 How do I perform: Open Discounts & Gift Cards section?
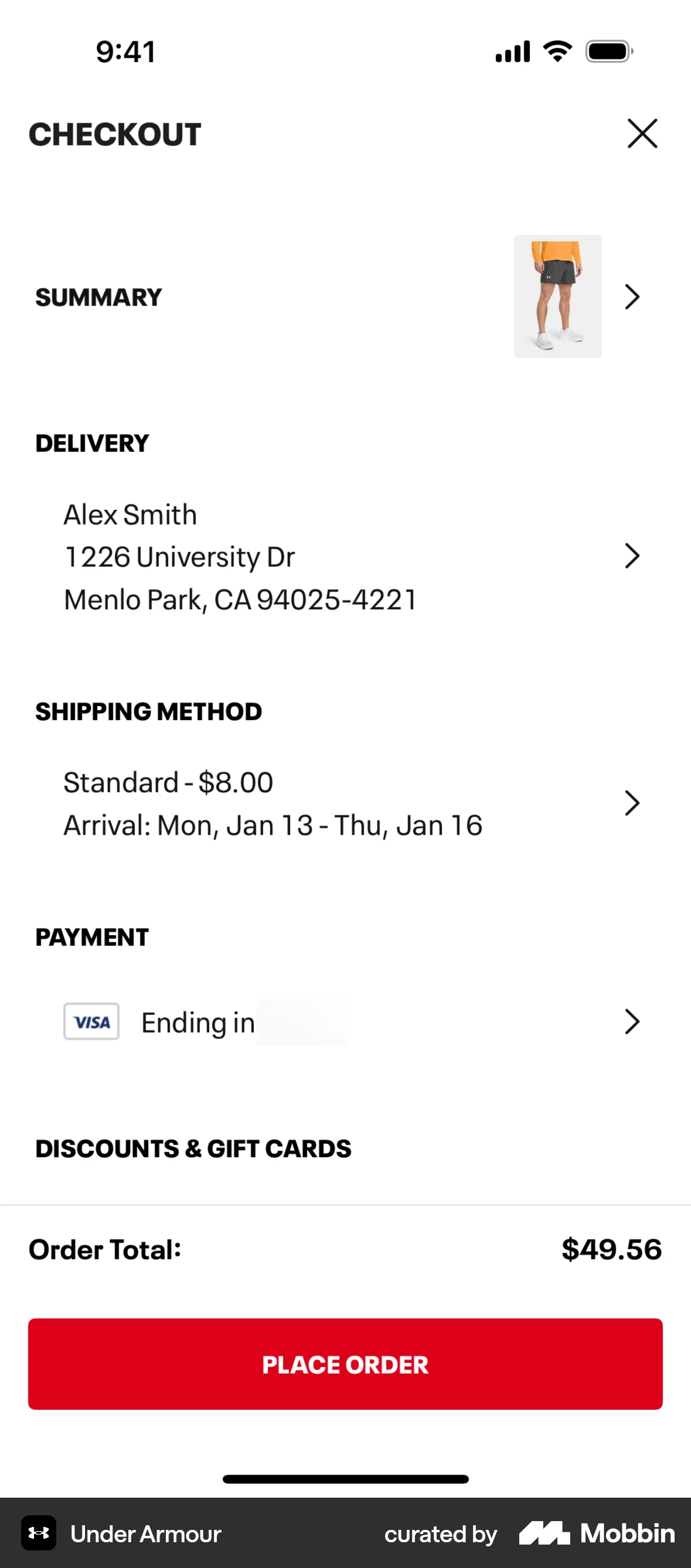tap(193, 1148)
